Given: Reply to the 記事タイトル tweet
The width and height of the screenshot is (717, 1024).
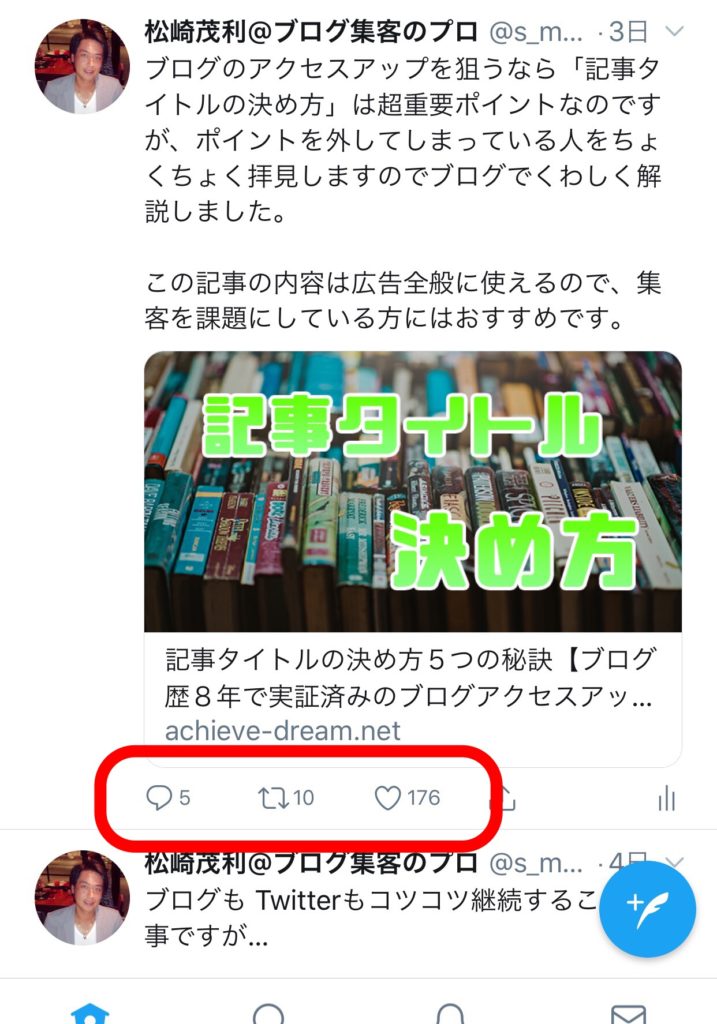Looking at the screenshot, I should click(160, 798).
